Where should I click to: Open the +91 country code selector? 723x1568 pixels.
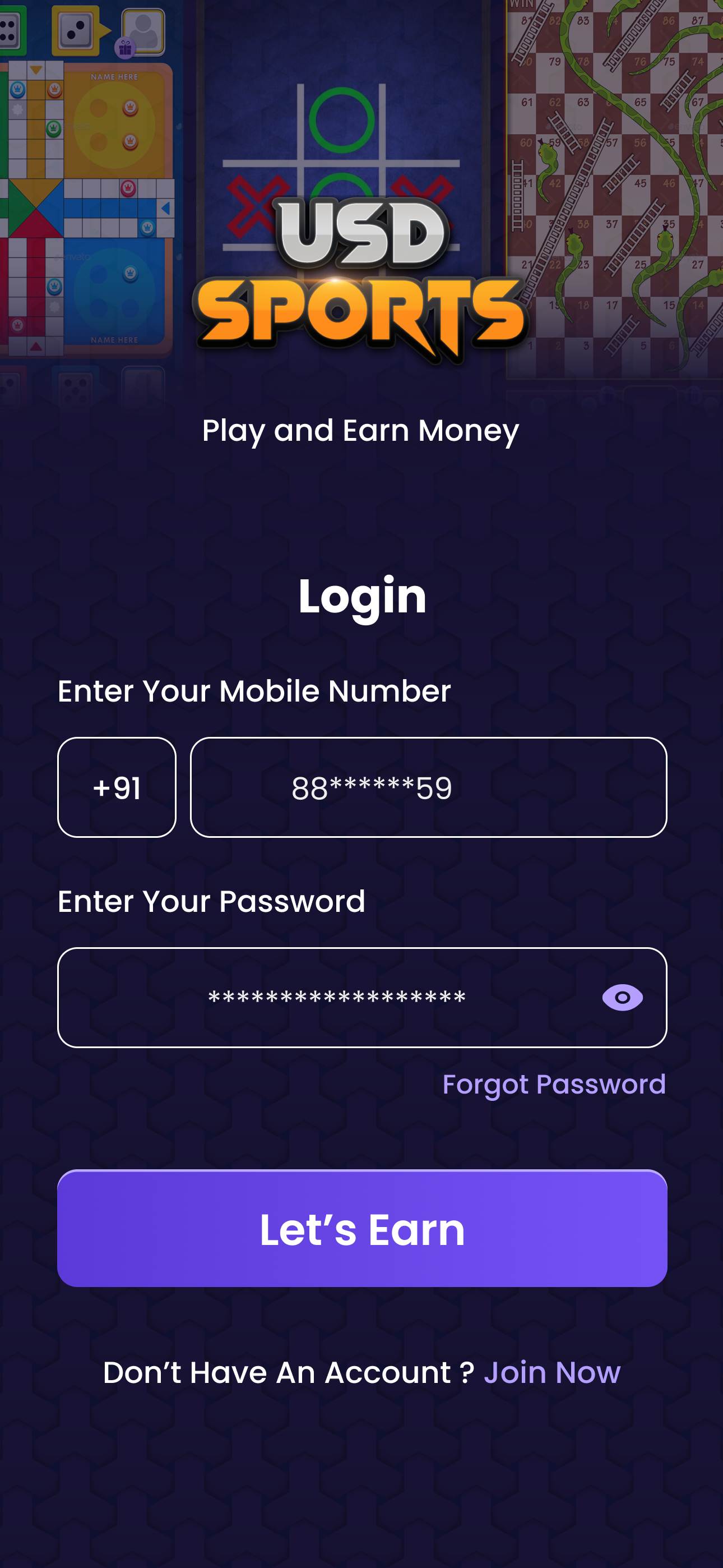[117, 787]
